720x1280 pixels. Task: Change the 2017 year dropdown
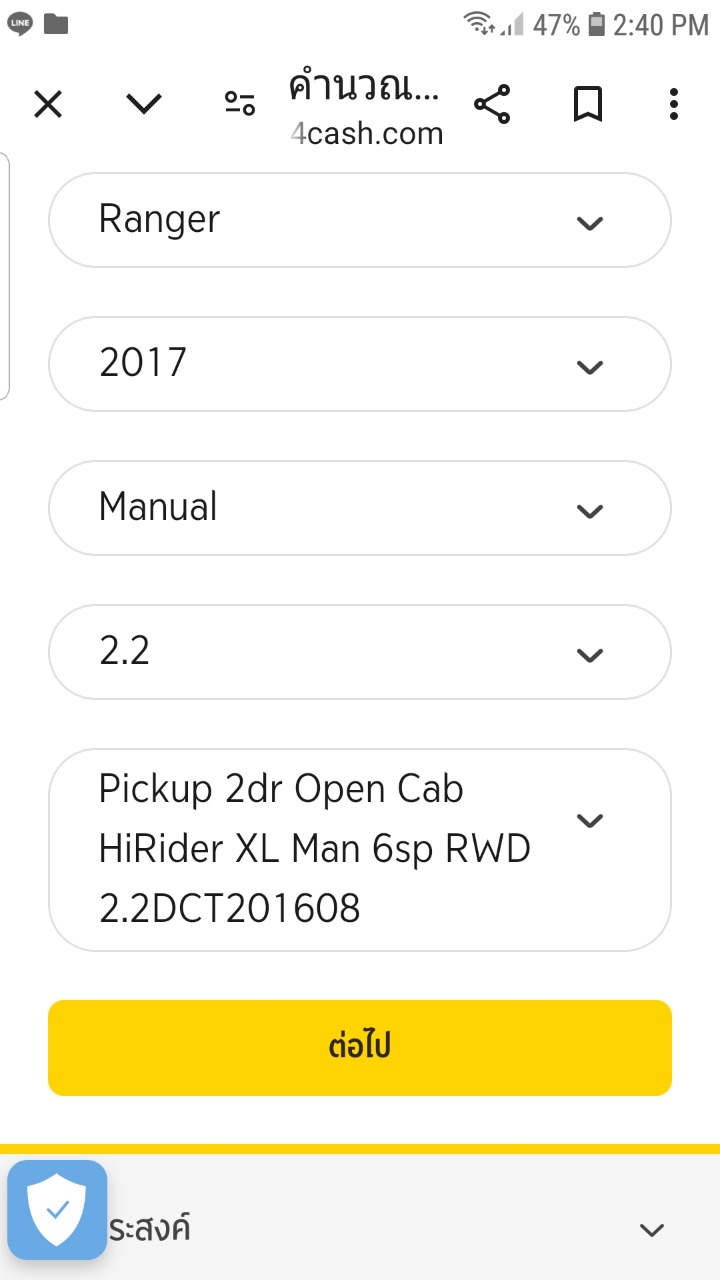point(360,364)
